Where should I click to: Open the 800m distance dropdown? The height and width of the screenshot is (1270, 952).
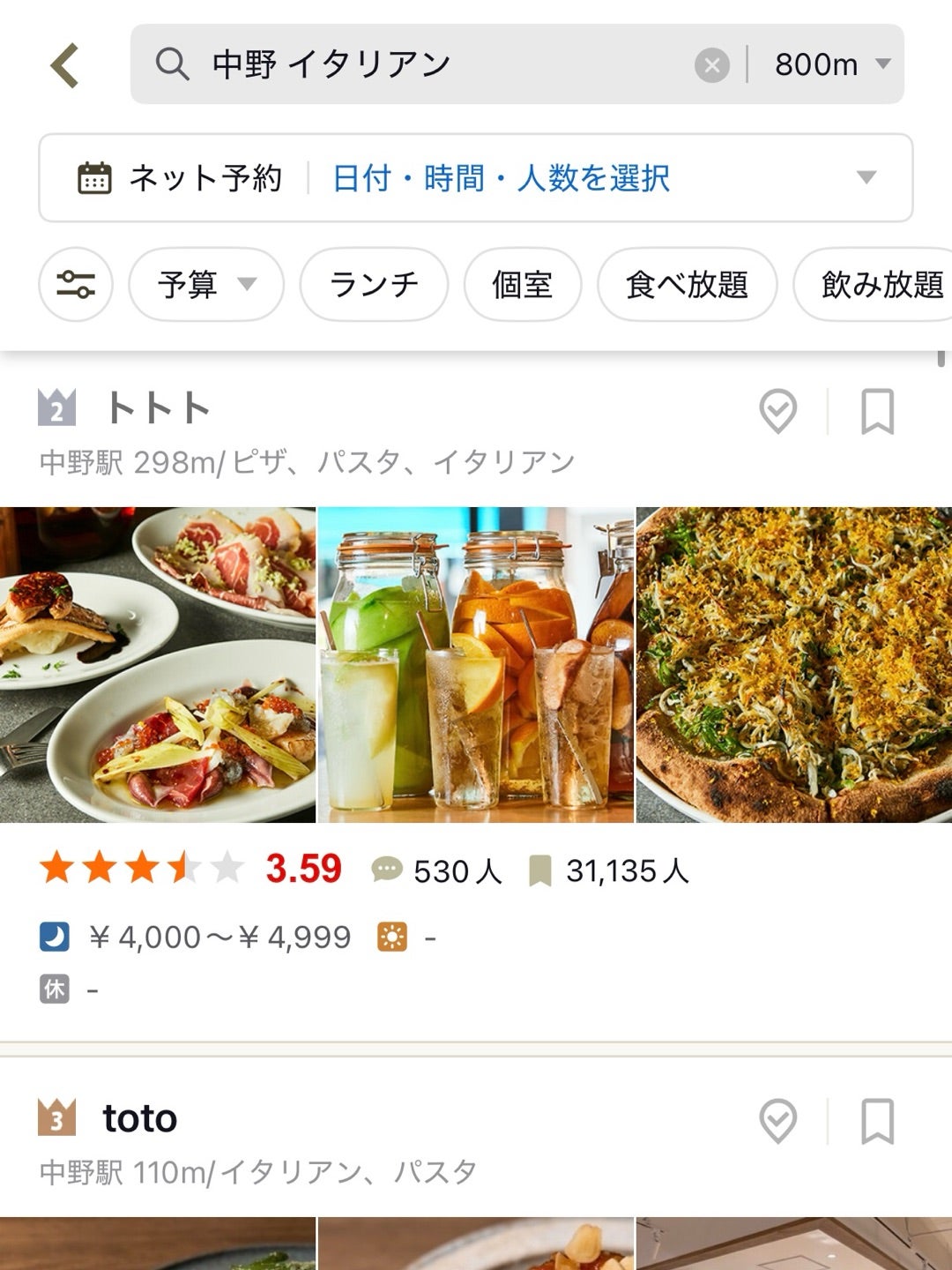830,64
